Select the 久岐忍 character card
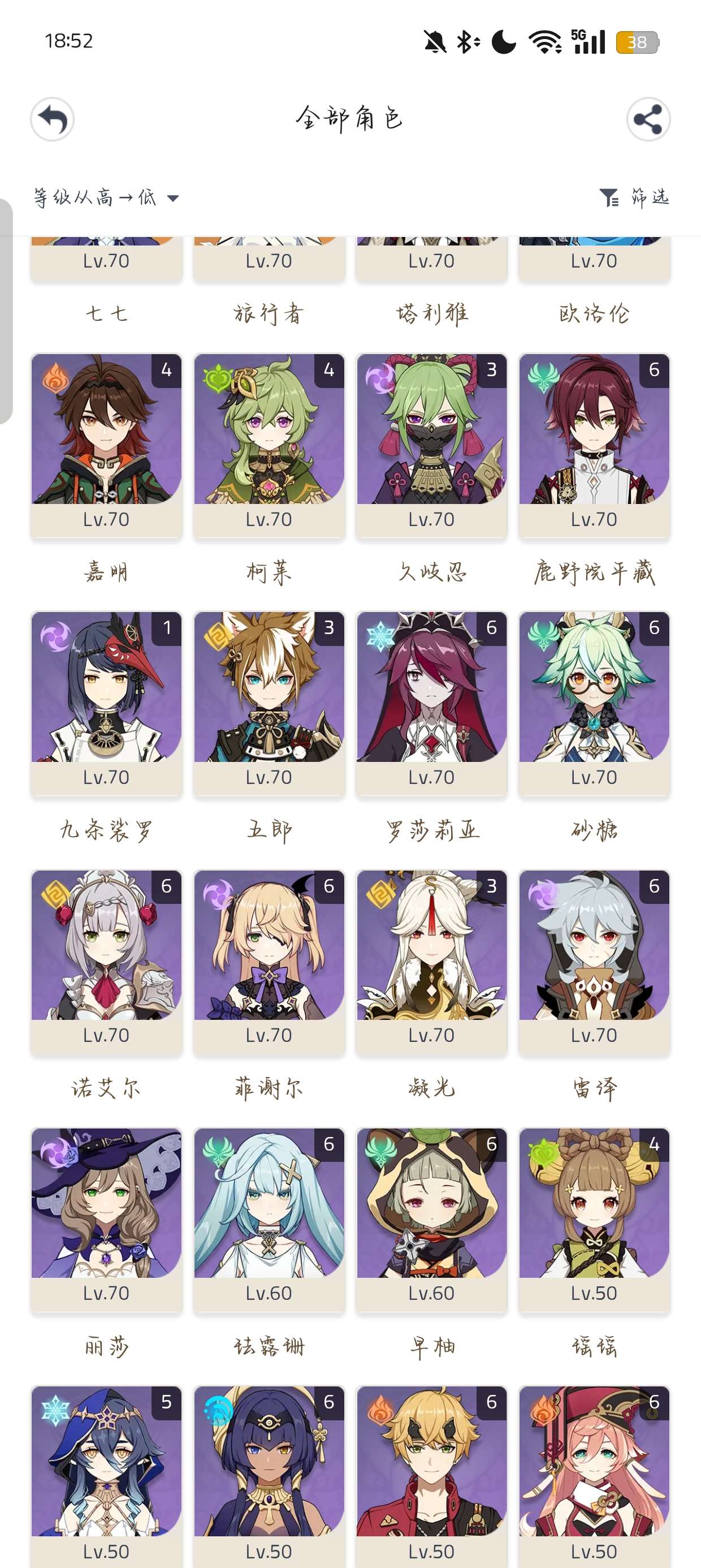The width and height of the screenshot is (701, 1568). point(431,445)
